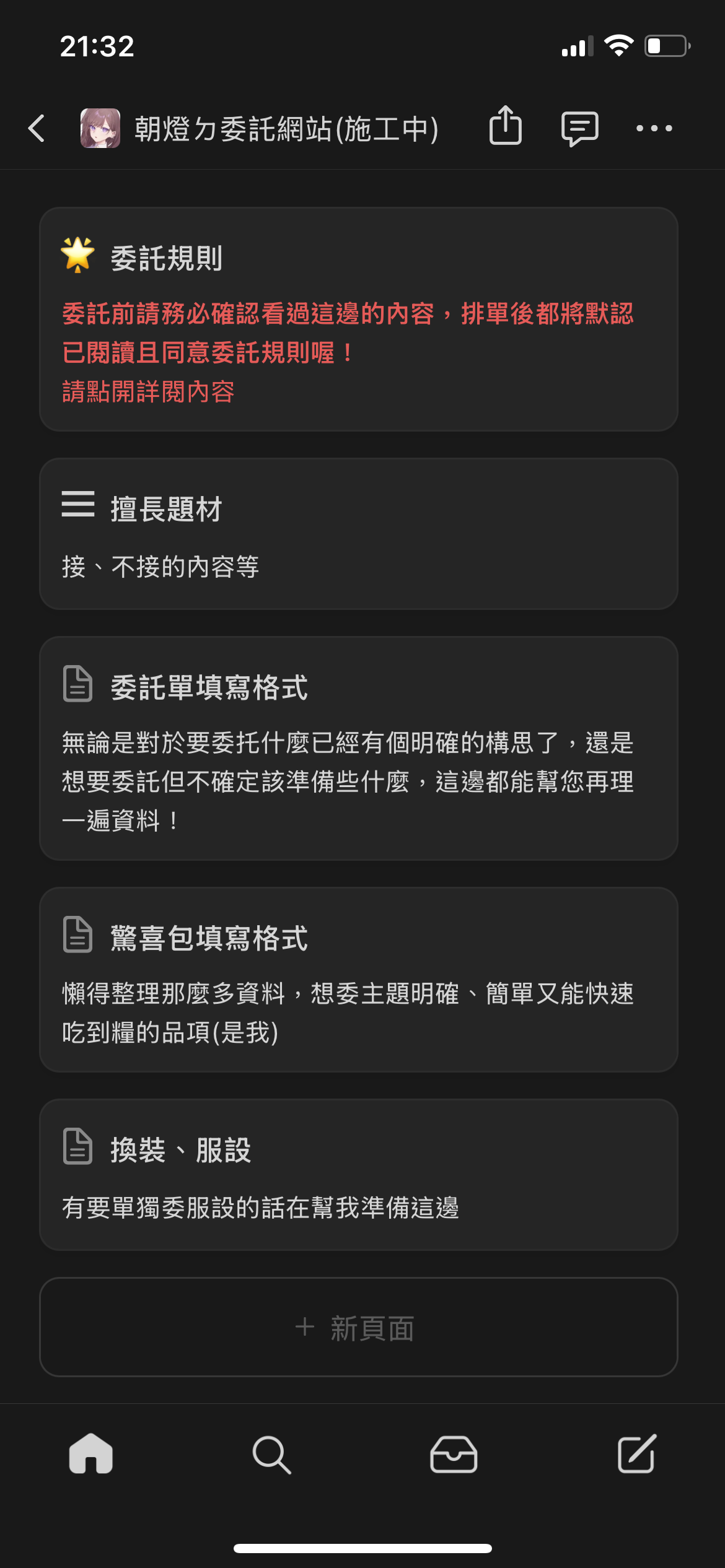The image size is (725, 1568).
Task: Open the page comments icon
Action: click(579, 128)
